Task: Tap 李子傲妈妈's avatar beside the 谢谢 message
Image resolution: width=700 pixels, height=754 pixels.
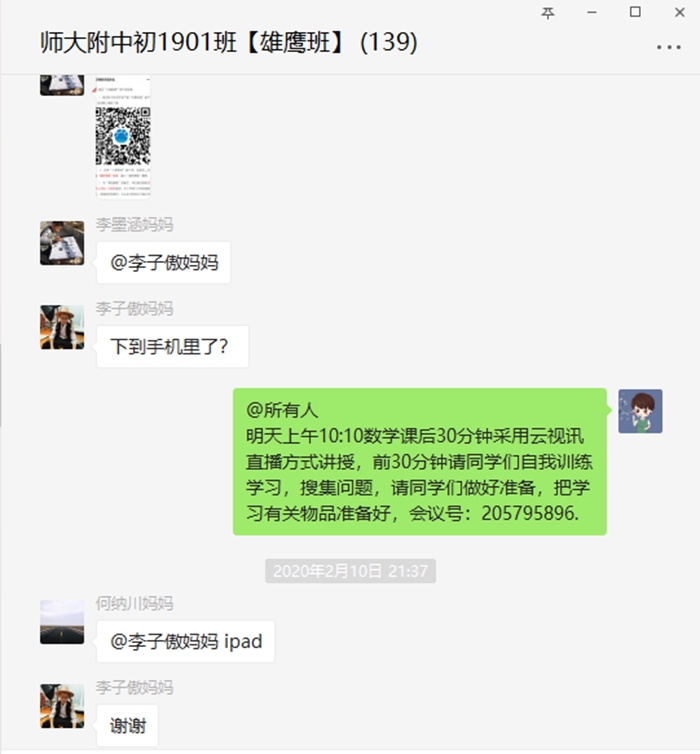Action: click(61, 706)
